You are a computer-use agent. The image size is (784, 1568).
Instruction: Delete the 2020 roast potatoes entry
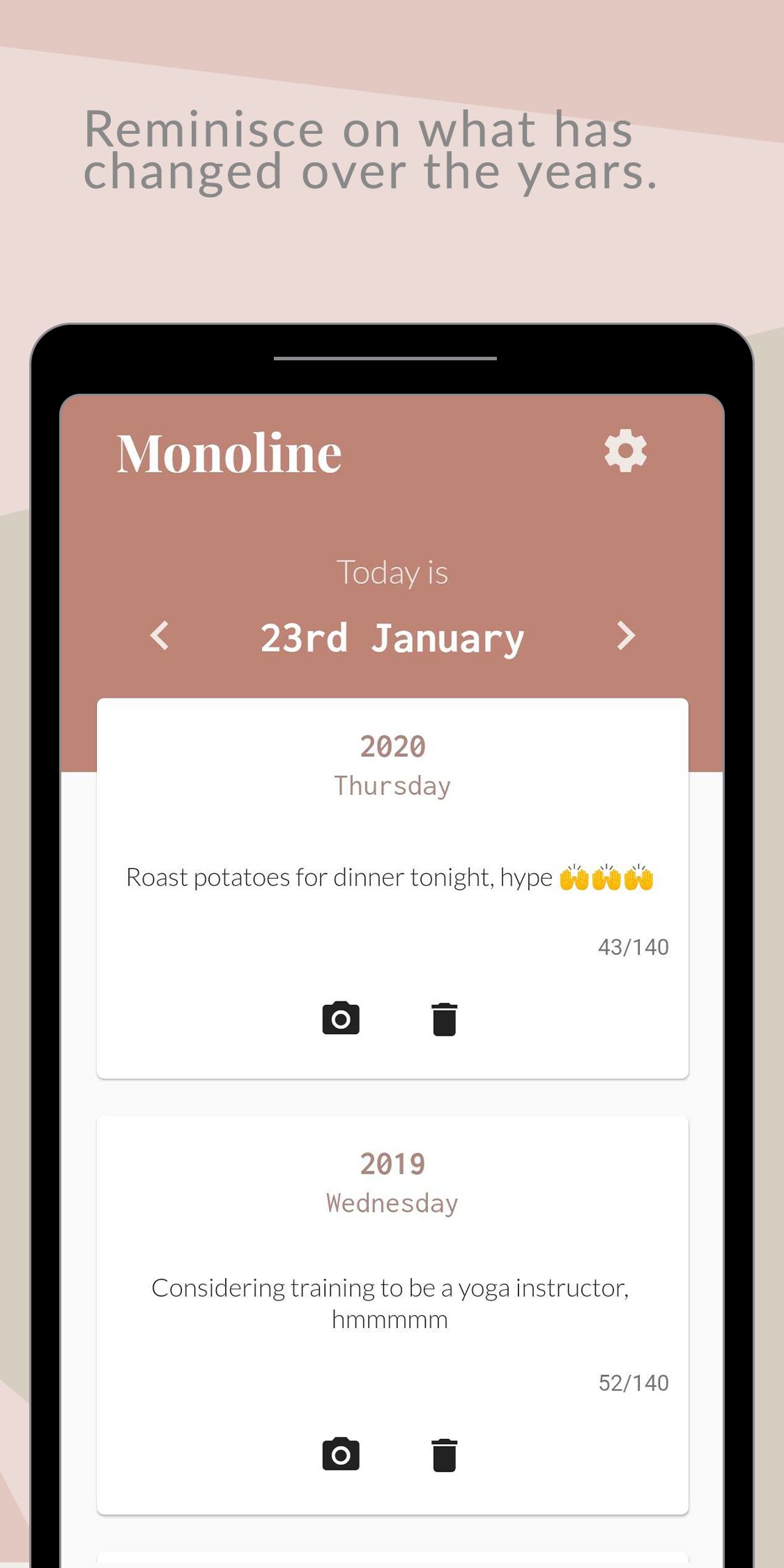443,1020
